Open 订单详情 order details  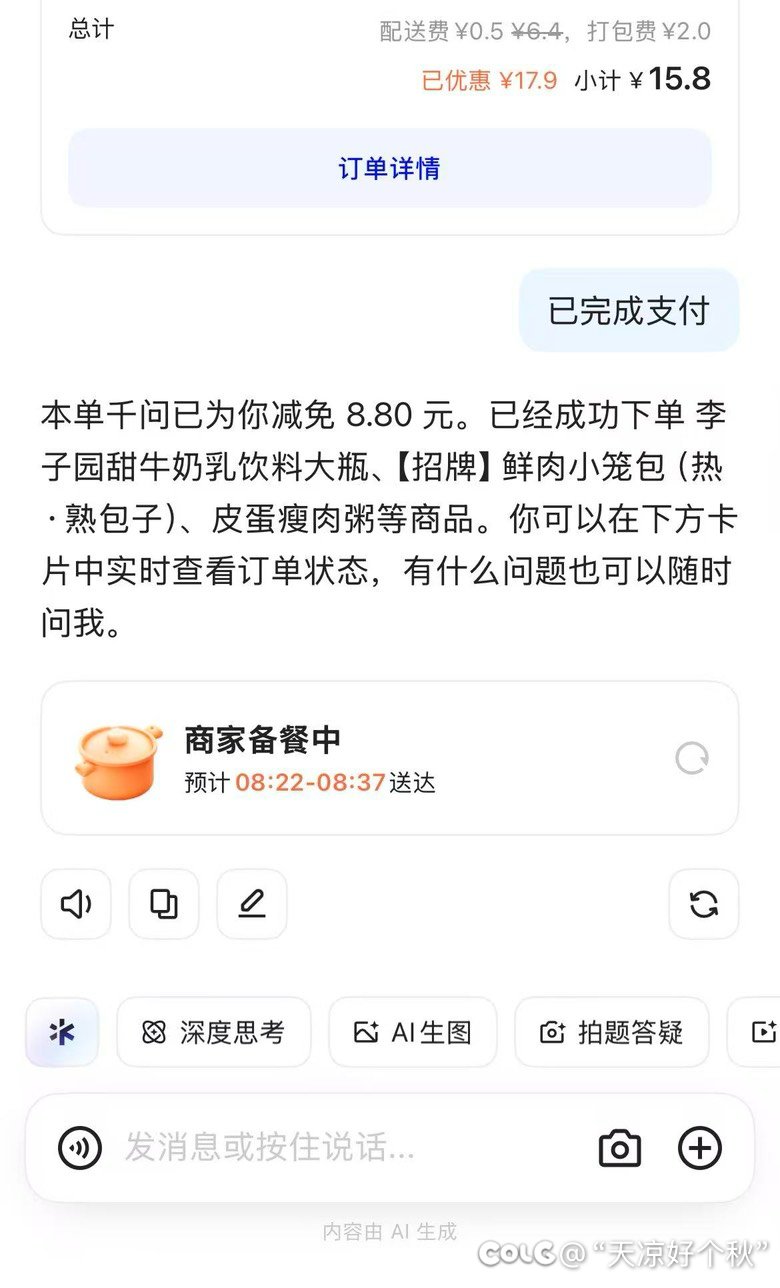point(389,170)
